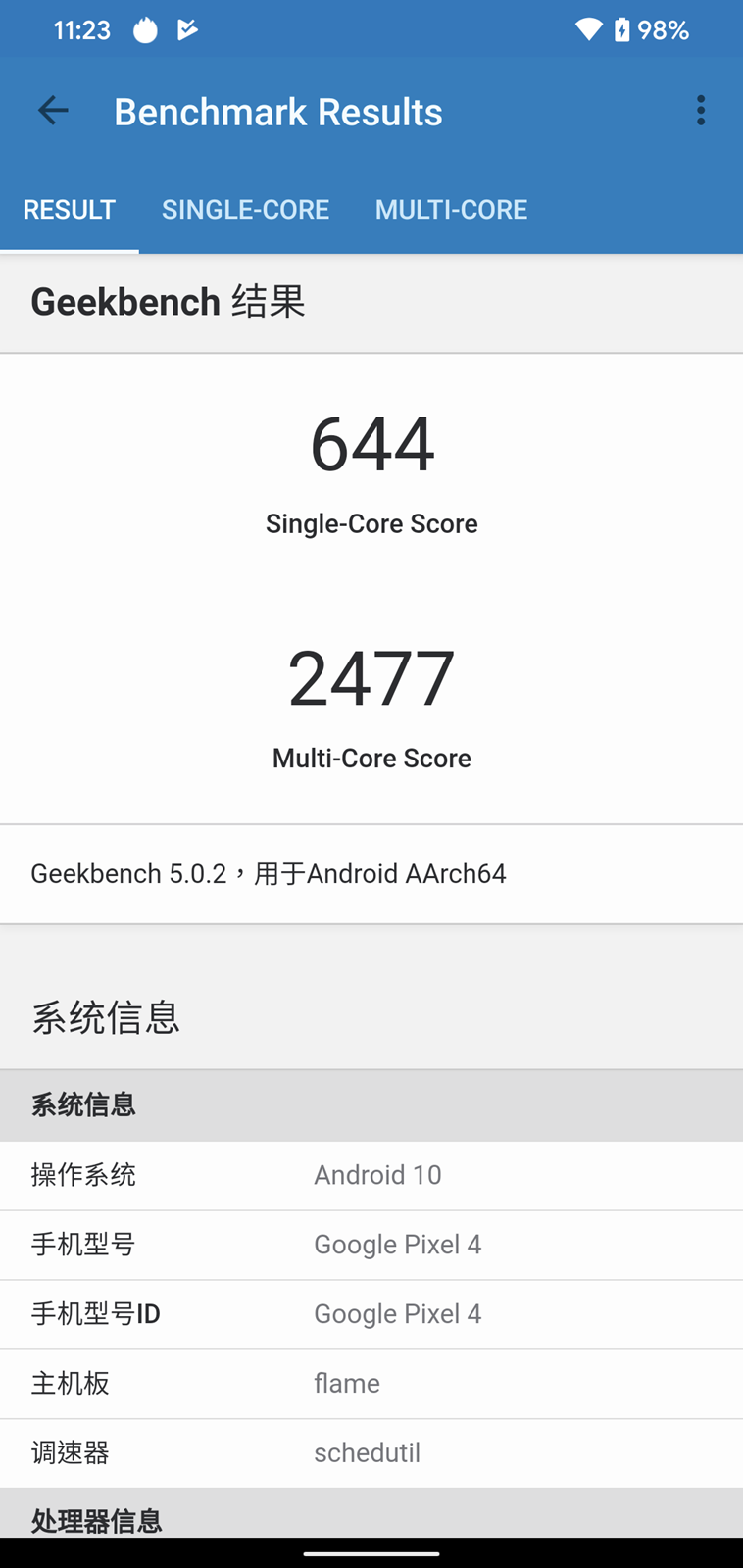
Task: Switch to the SINGLE-CORE tab
Action: (x=245, y=209)
